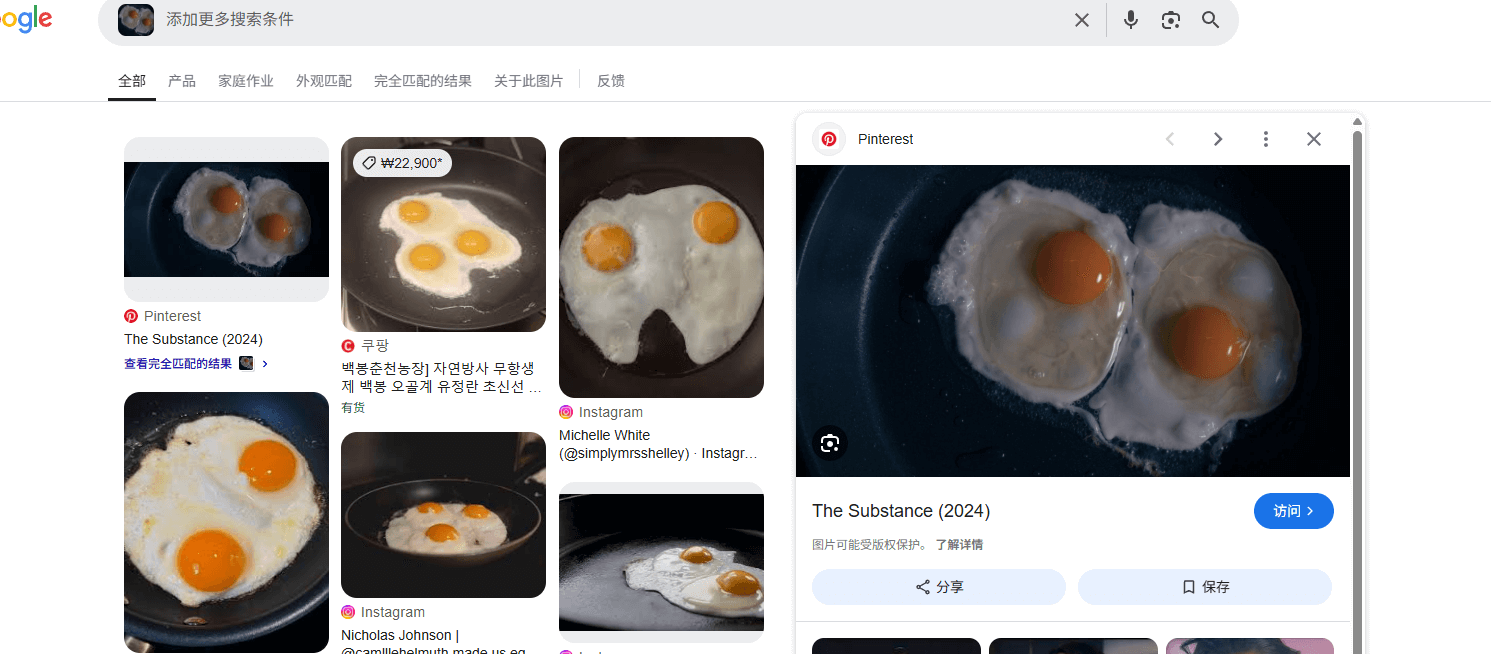This screenshot has width=1491, height=654.
Task: Open the 反馈 feedback link
Action: tap(611, 81)
